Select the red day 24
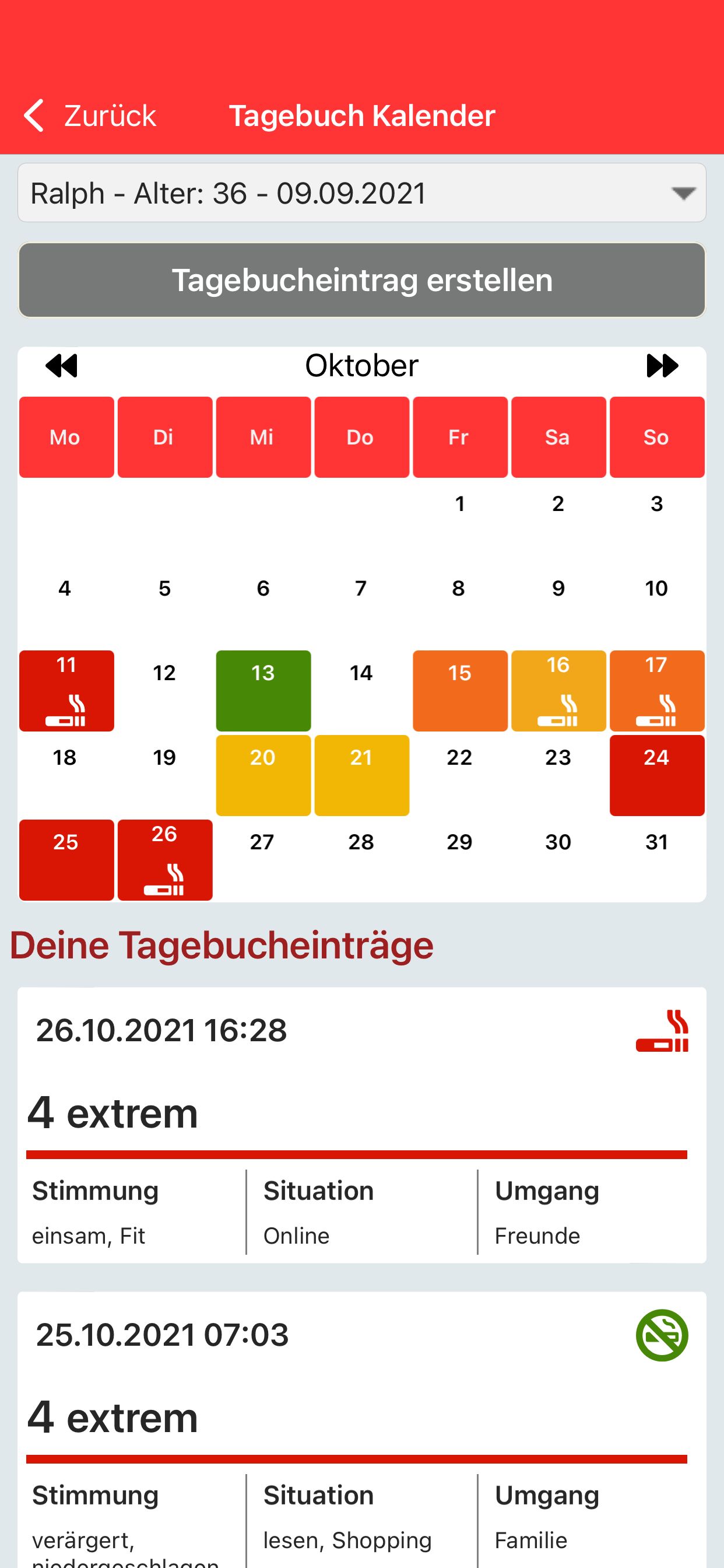 (657, 775)
